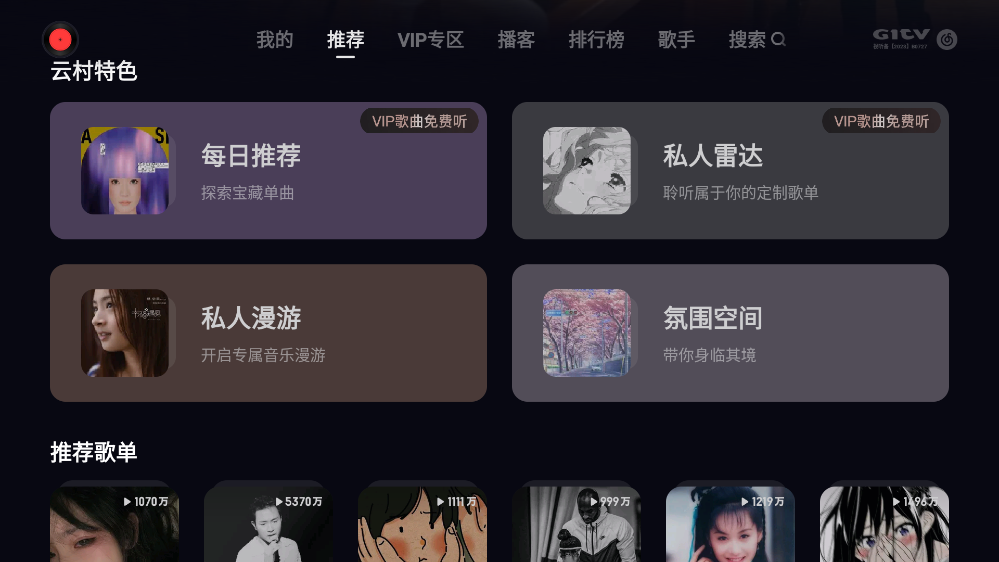Screen dimensions: 999x562
Task: Open the 每日推荐 card
Action: pos(268,171)
